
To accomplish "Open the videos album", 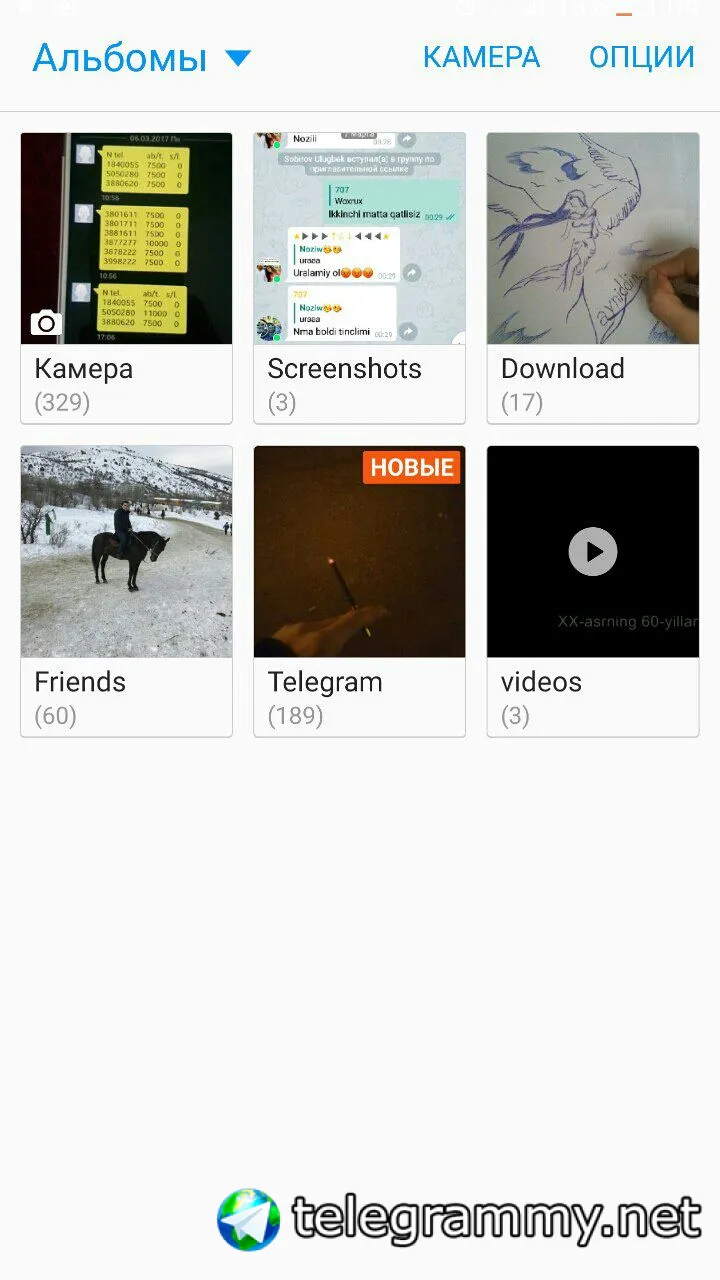I will click(592, 589).
